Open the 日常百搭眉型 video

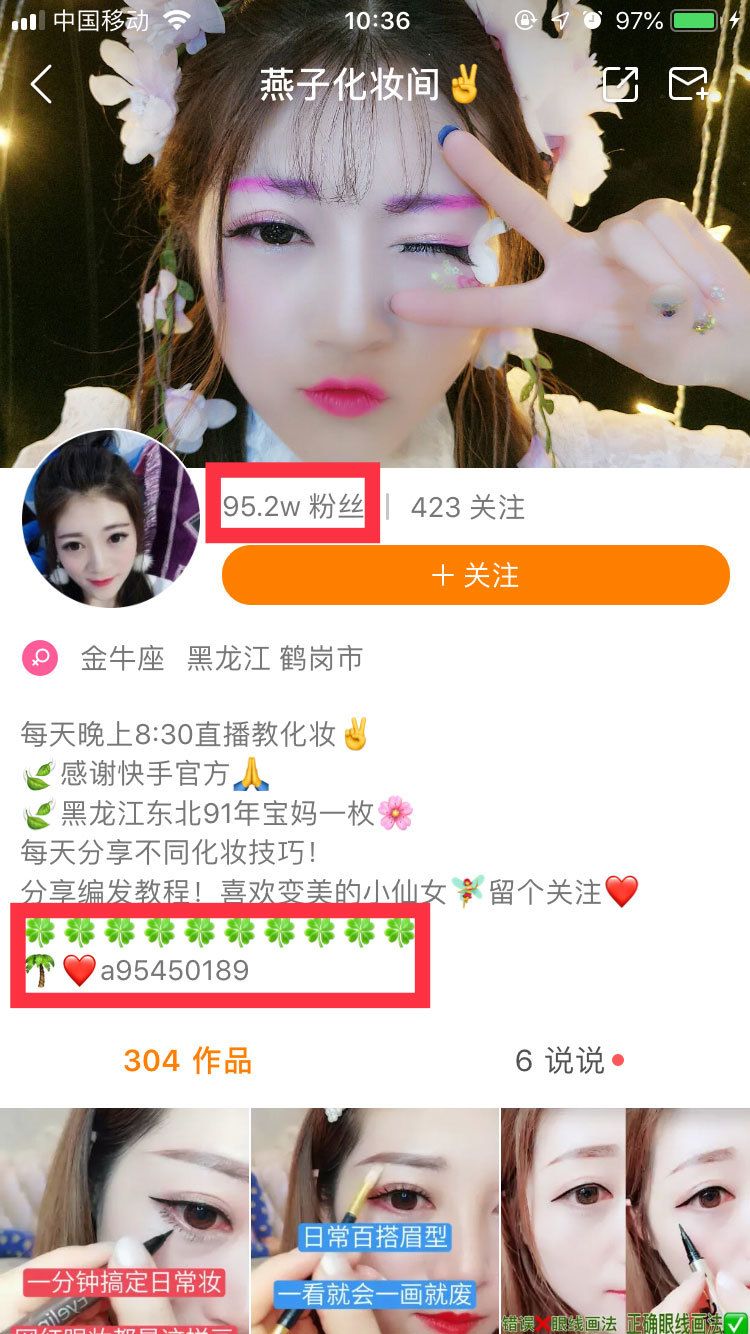pyautogui.click(x=375, y=1220)
